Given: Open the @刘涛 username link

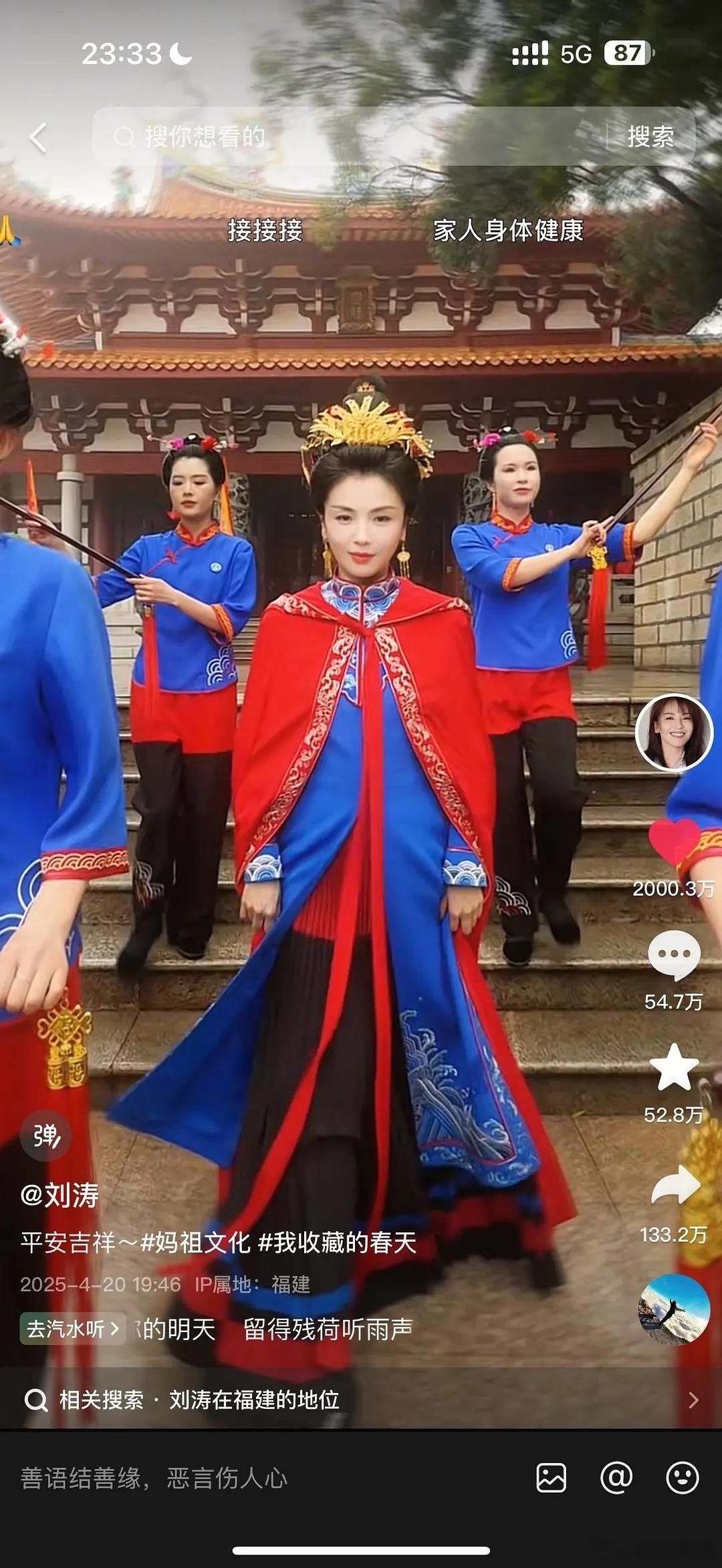Looking at the screenshot, I should click(x=59, y=1196).
